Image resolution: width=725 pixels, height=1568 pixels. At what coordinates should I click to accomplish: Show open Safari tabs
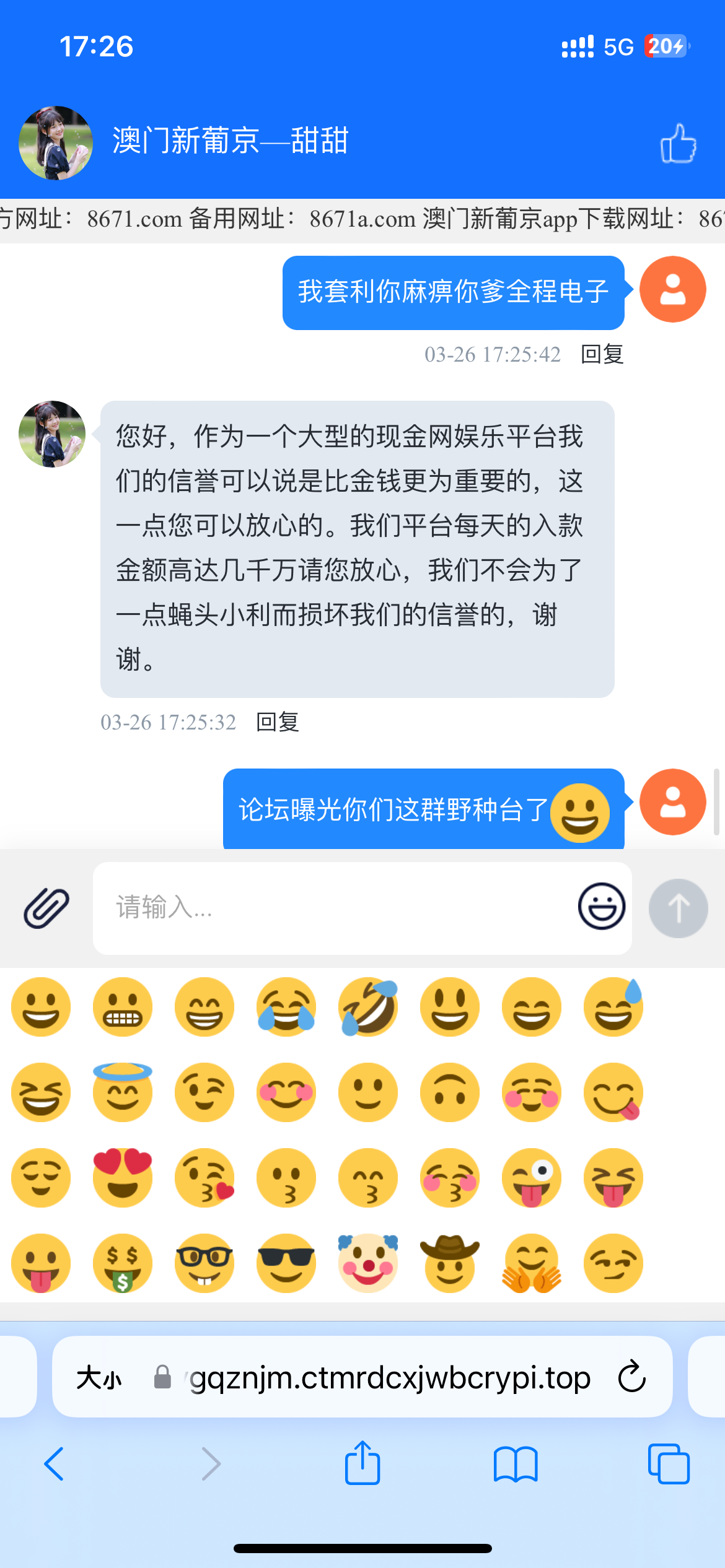tap(669, 1464)
